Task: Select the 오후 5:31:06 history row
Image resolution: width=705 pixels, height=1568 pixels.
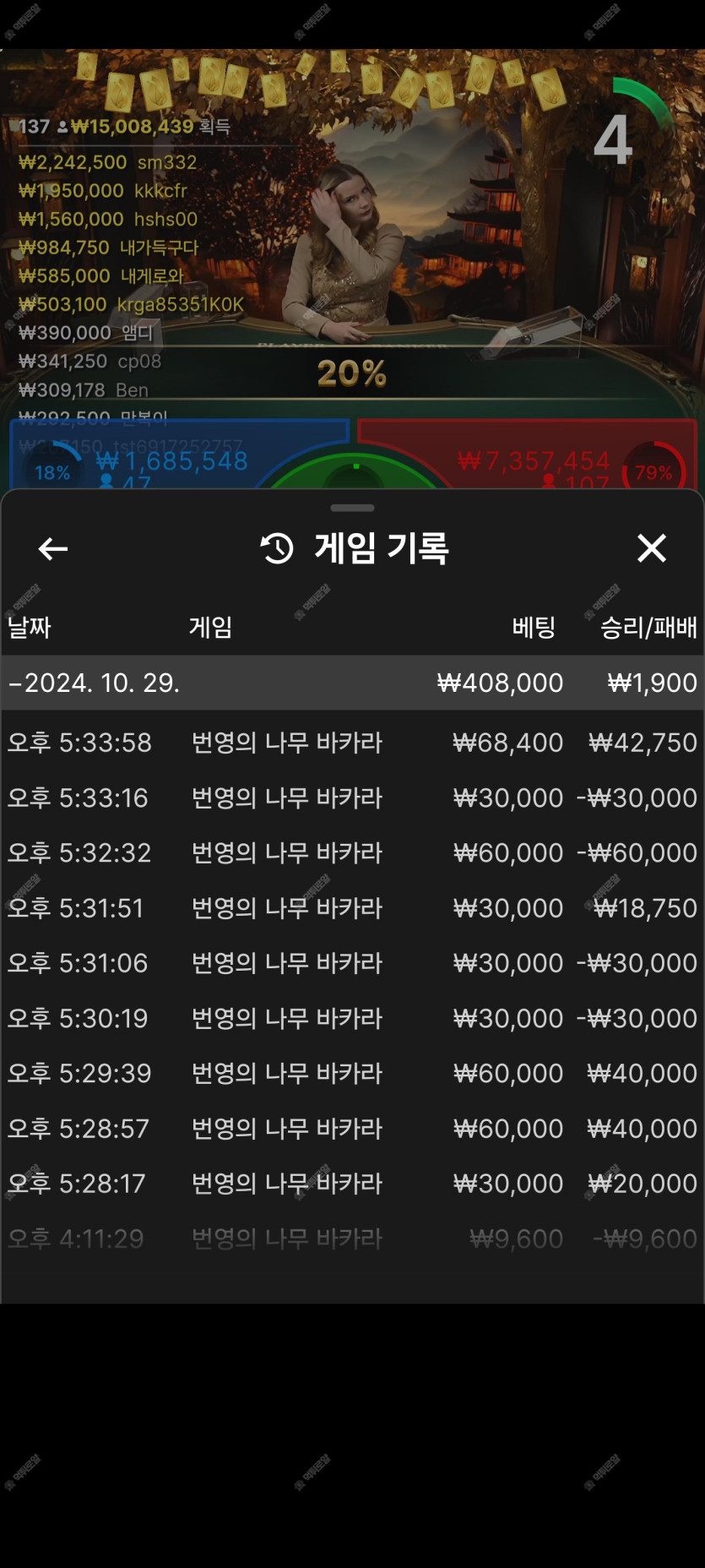Action: (x=352, y=963)
